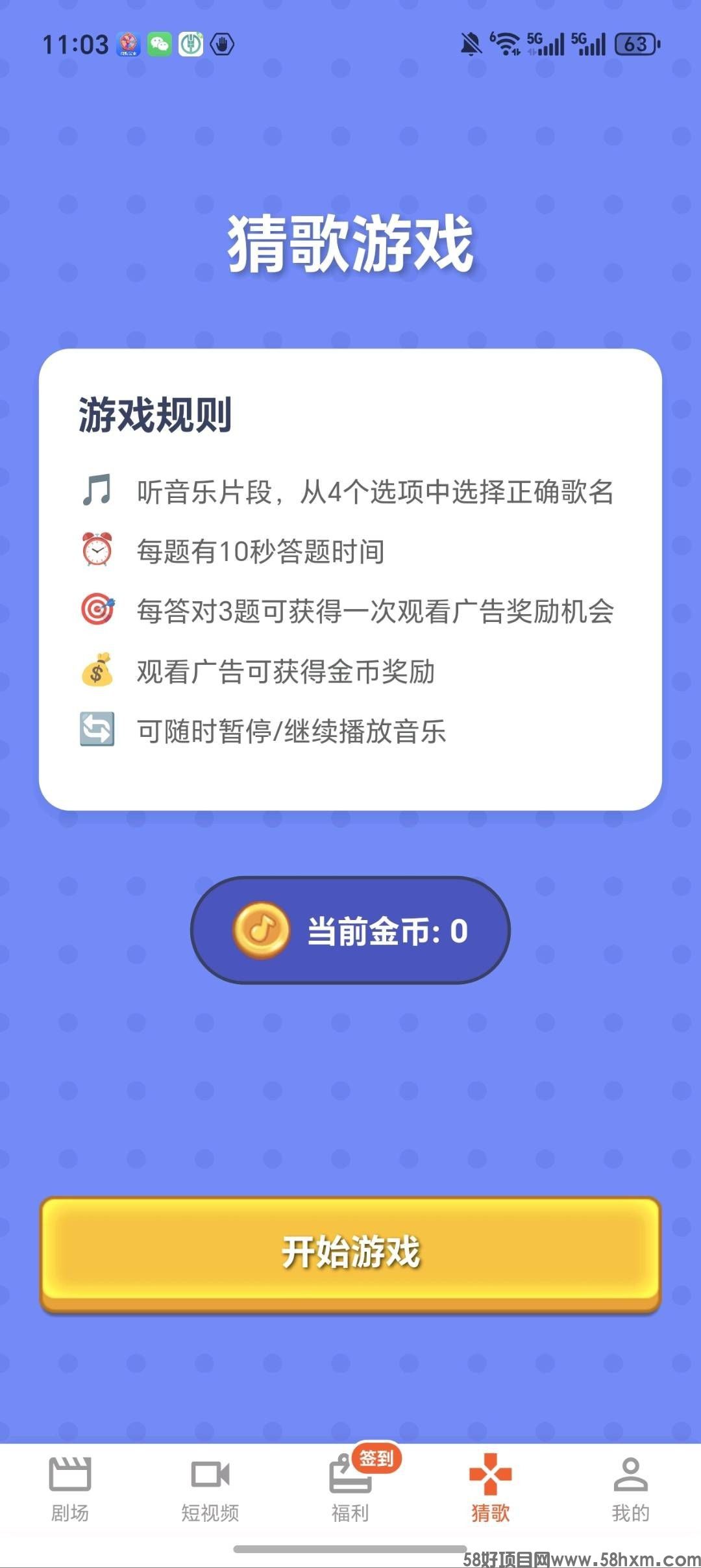The width and height of the screenshot is (701, 1568).
Task: Click the target reward rule icon
Action: point(97,609)
